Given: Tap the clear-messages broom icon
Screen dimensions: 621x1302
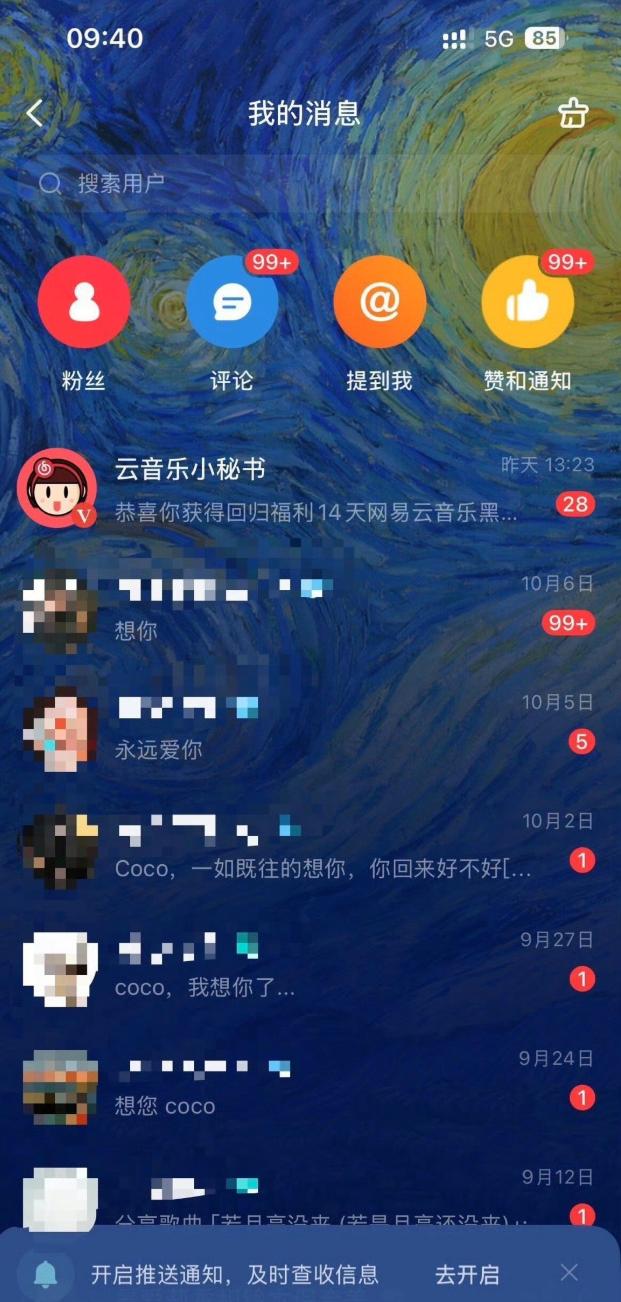Looking at the screenshot, I should pyautogui.click(x=573, y=113).
